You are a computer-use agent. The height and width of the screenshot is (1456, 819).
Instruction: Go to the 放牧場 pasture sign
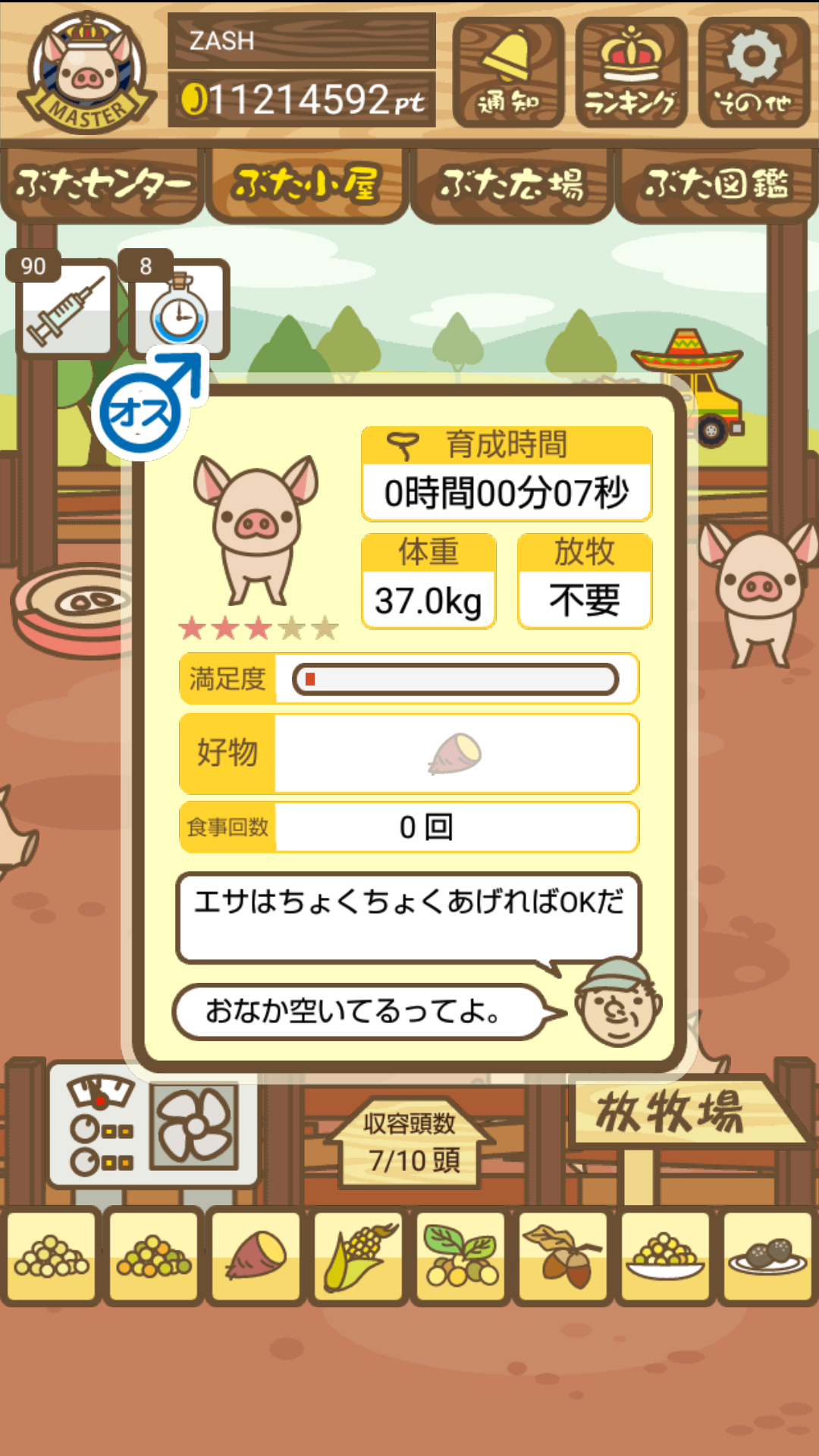tap(671, 1112)
